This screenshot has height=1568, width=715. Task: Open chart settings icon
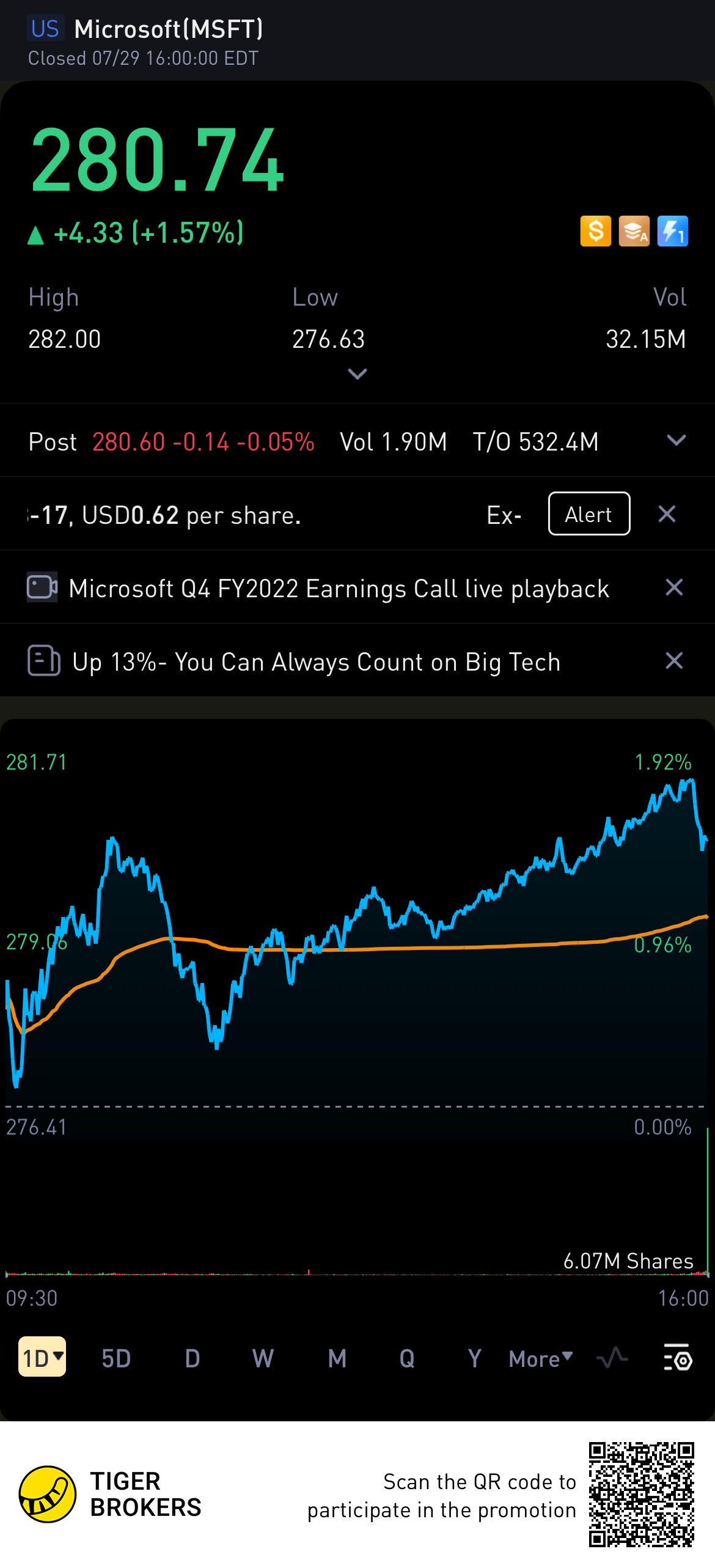pos(677,1358)
